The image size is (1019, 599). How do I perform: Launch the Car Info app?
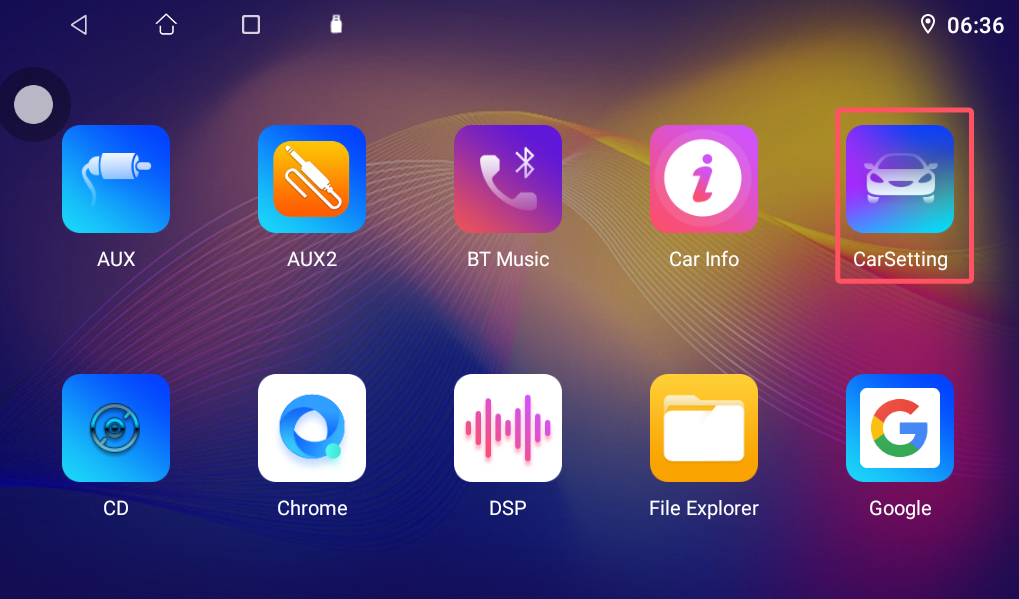tap(704, 180)
